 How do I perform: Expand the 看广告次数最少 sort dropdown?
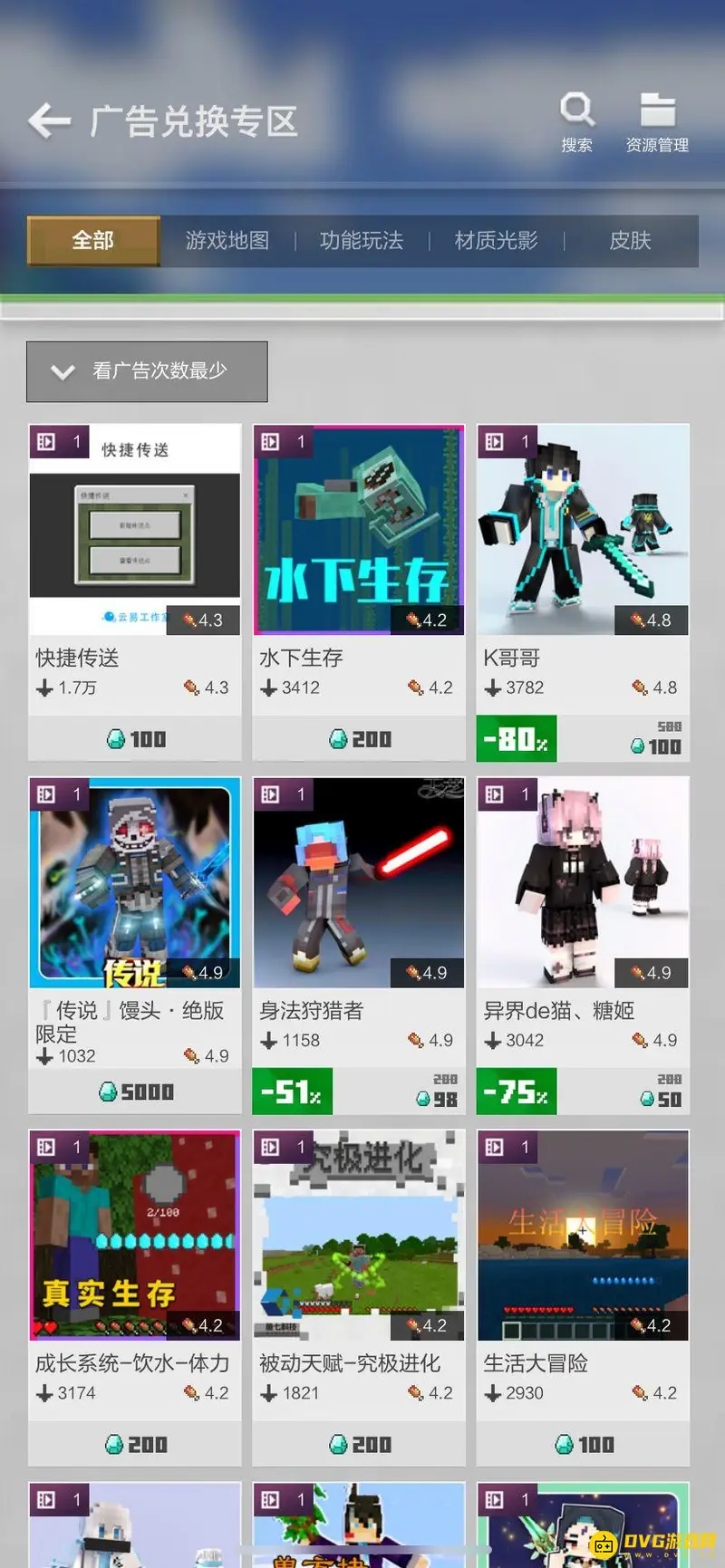point(147,371)
